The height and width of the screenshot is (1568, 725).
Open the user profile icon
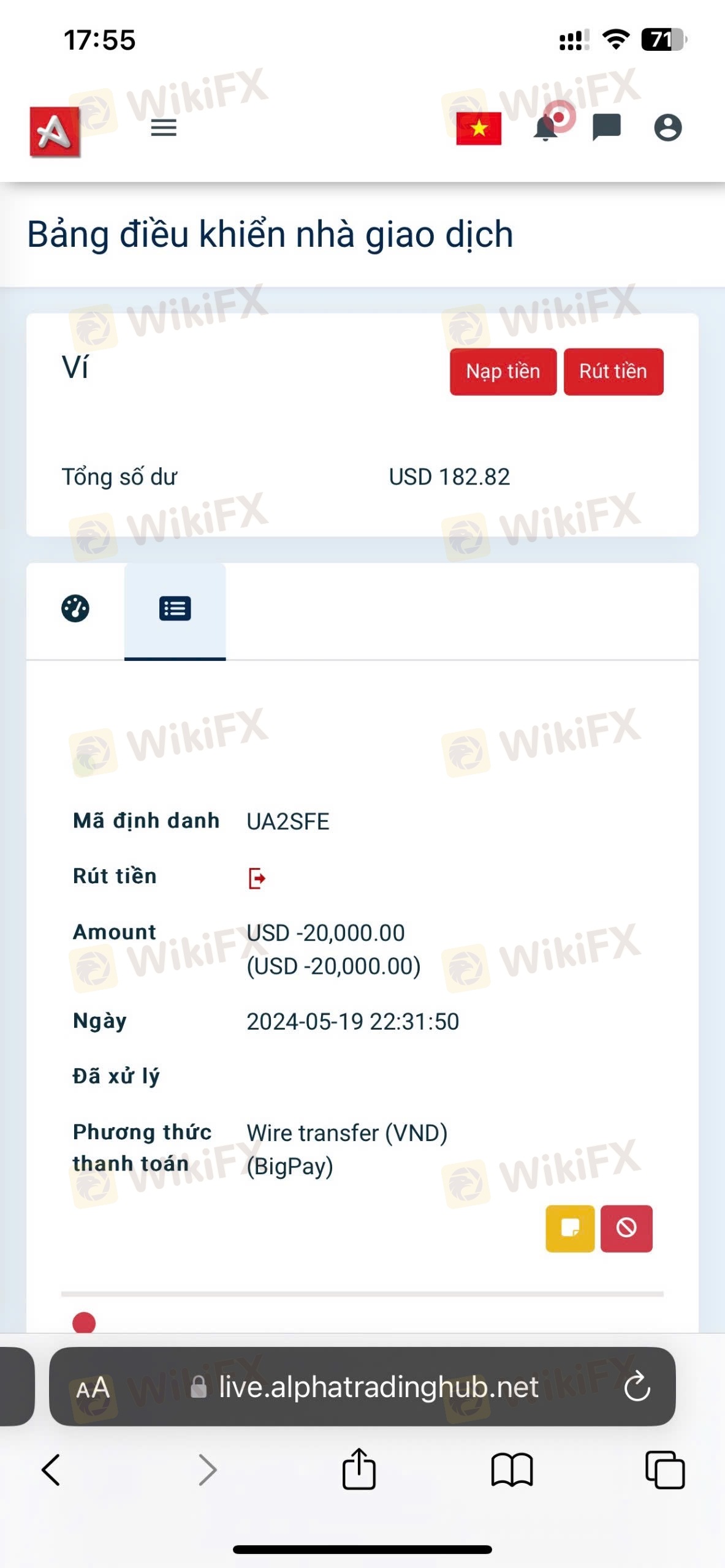click(x=668, y=127)
